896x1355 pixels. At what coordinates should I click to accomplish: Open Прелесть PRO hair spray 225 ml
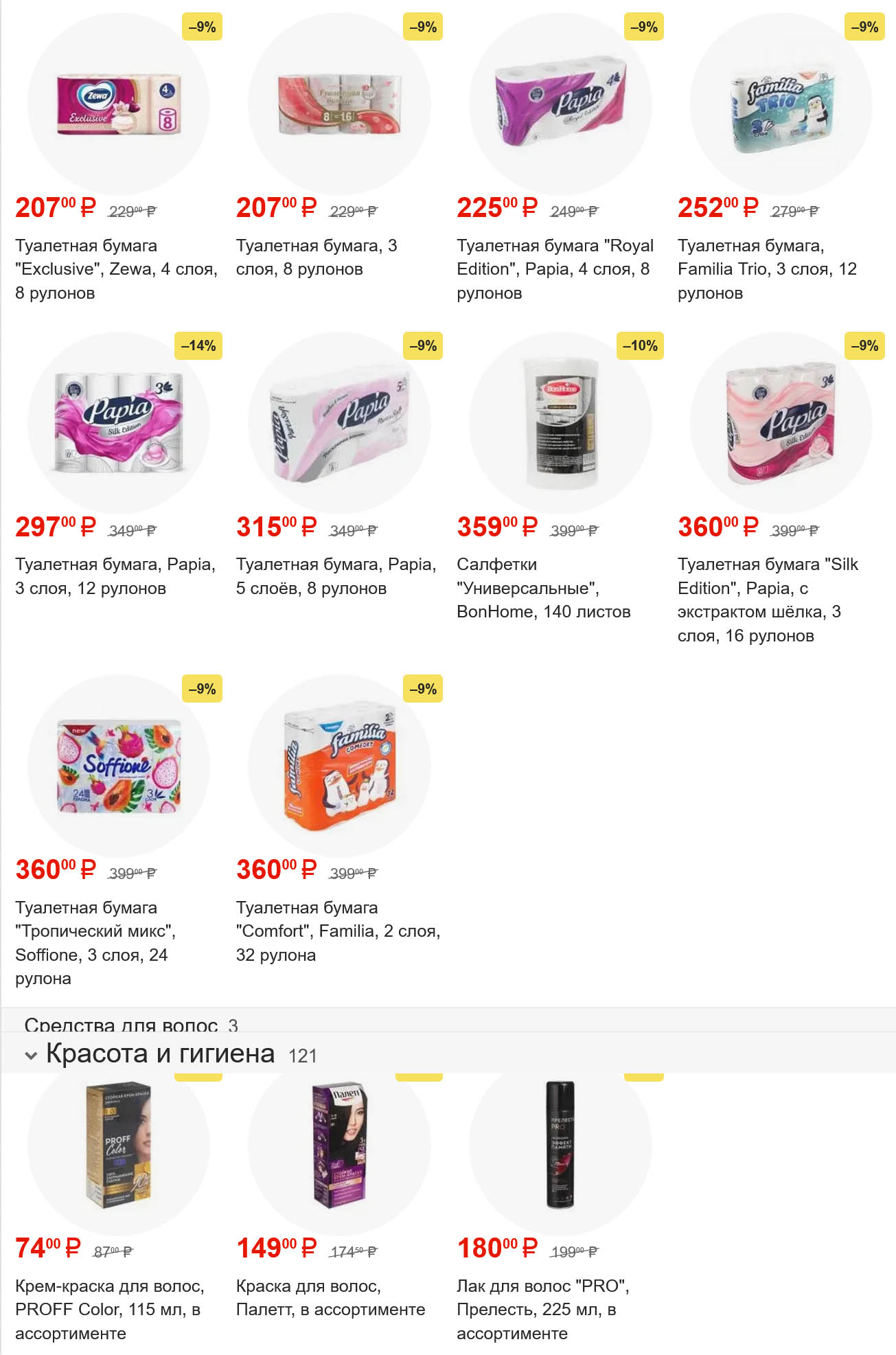pyautogui.click(x=560, y=1146)
